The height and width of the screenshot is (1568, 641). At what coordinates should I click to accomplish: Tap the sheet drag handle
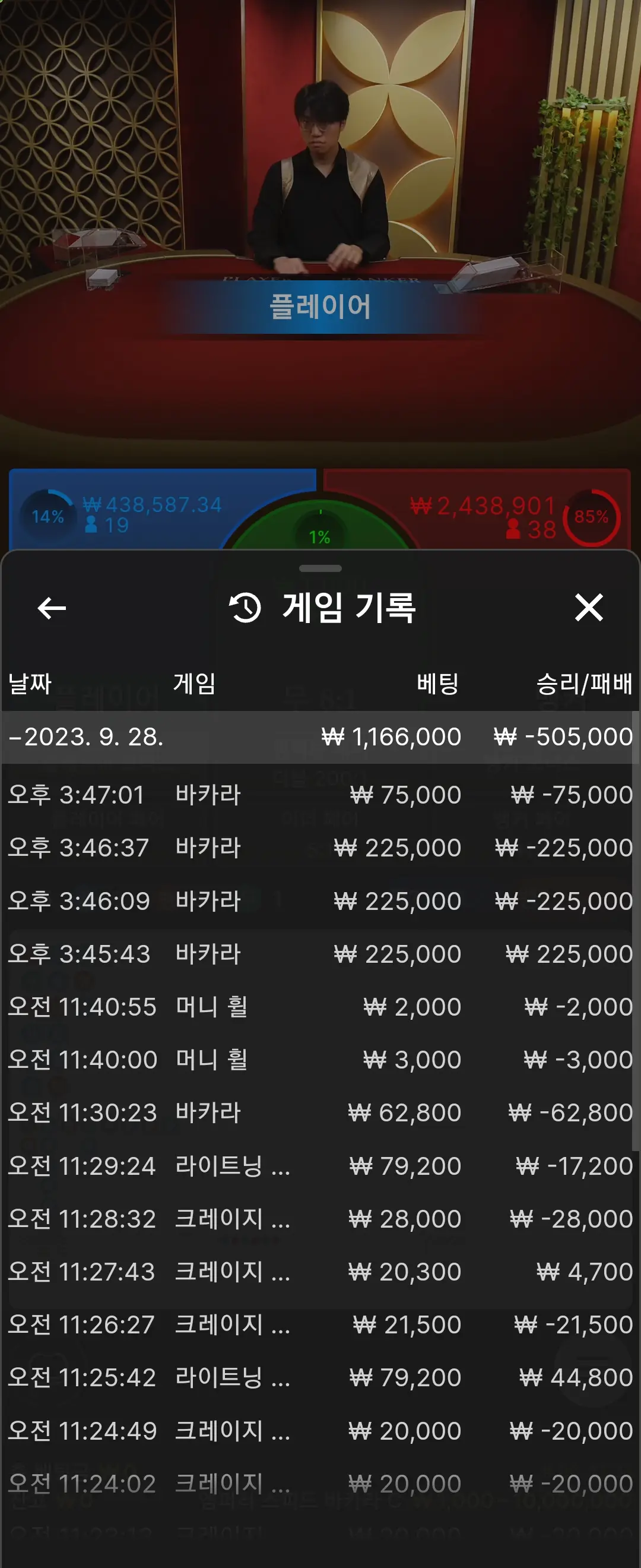tap(320, 568)
